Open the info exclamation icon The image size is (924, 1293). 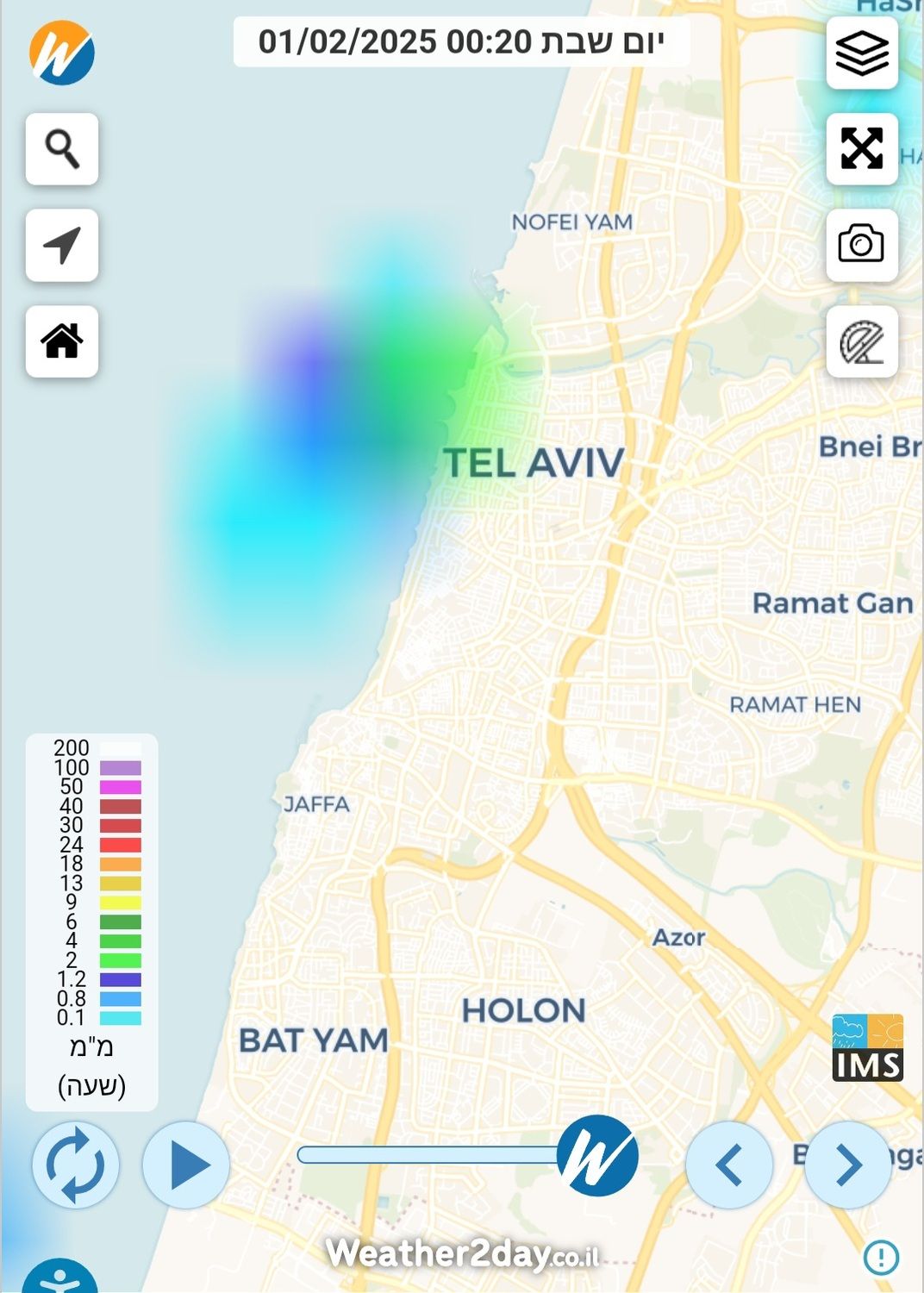881,1256
